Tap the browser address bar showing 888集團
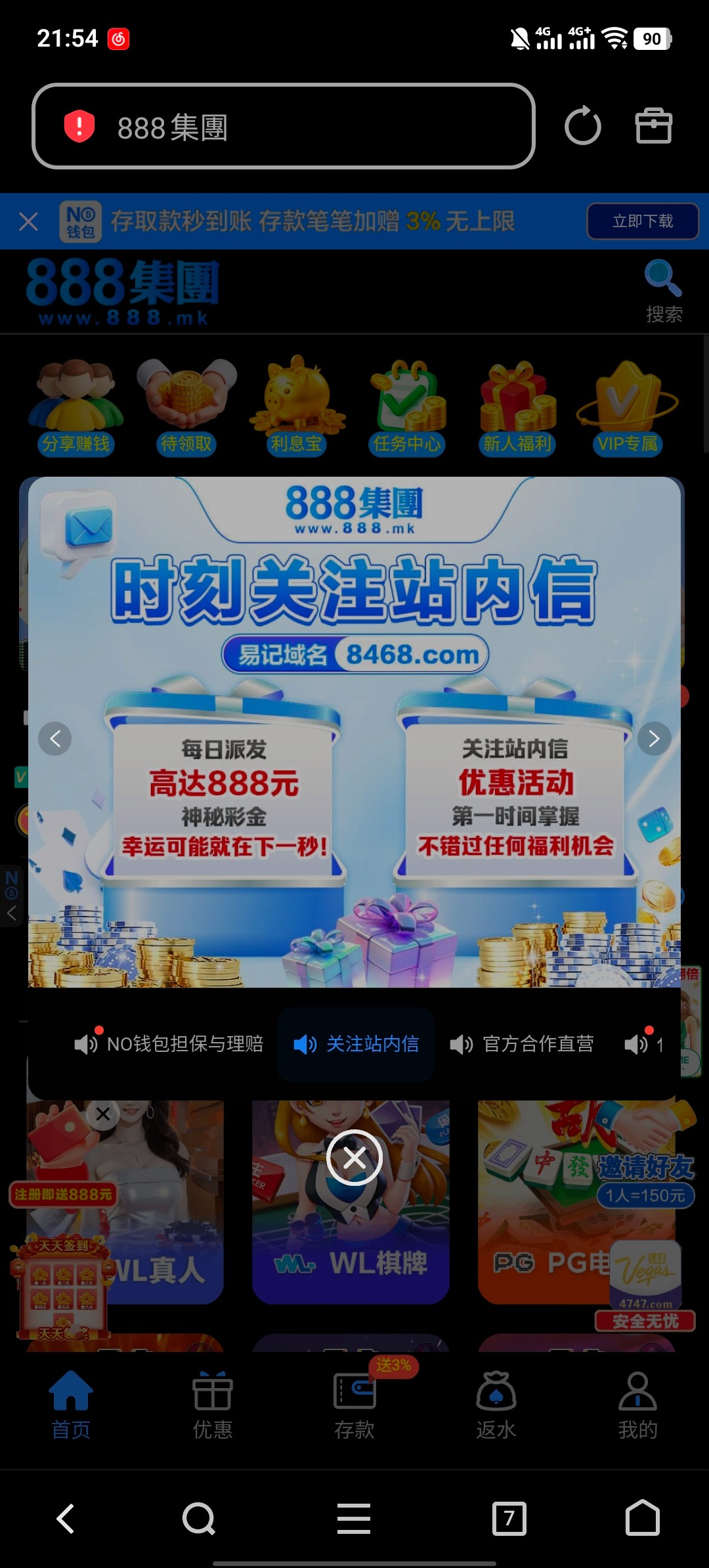This screenshot has height=1568, width=709. tap(284, 127)
